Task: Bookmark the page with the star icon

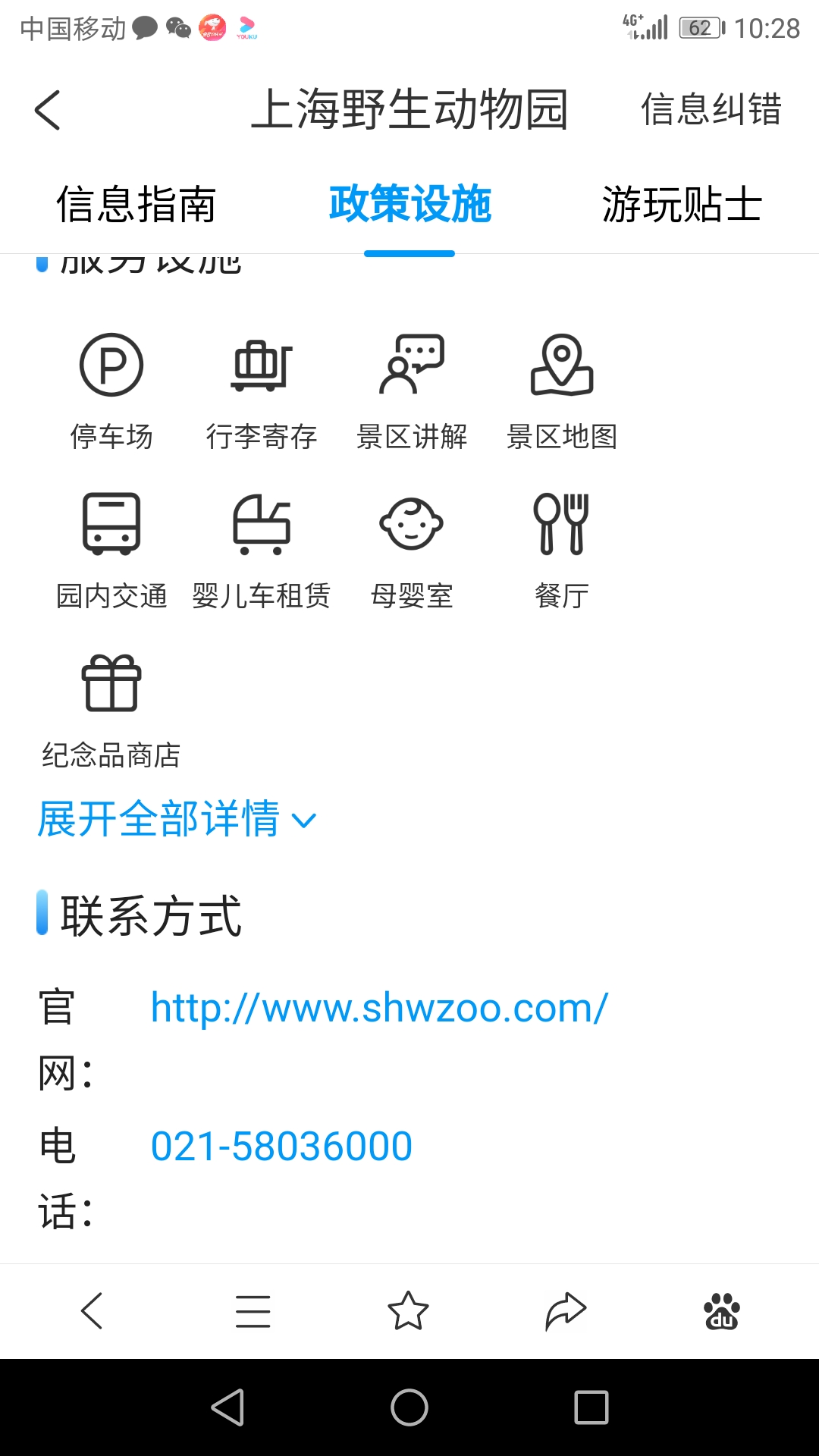Action: [408, 1311]
